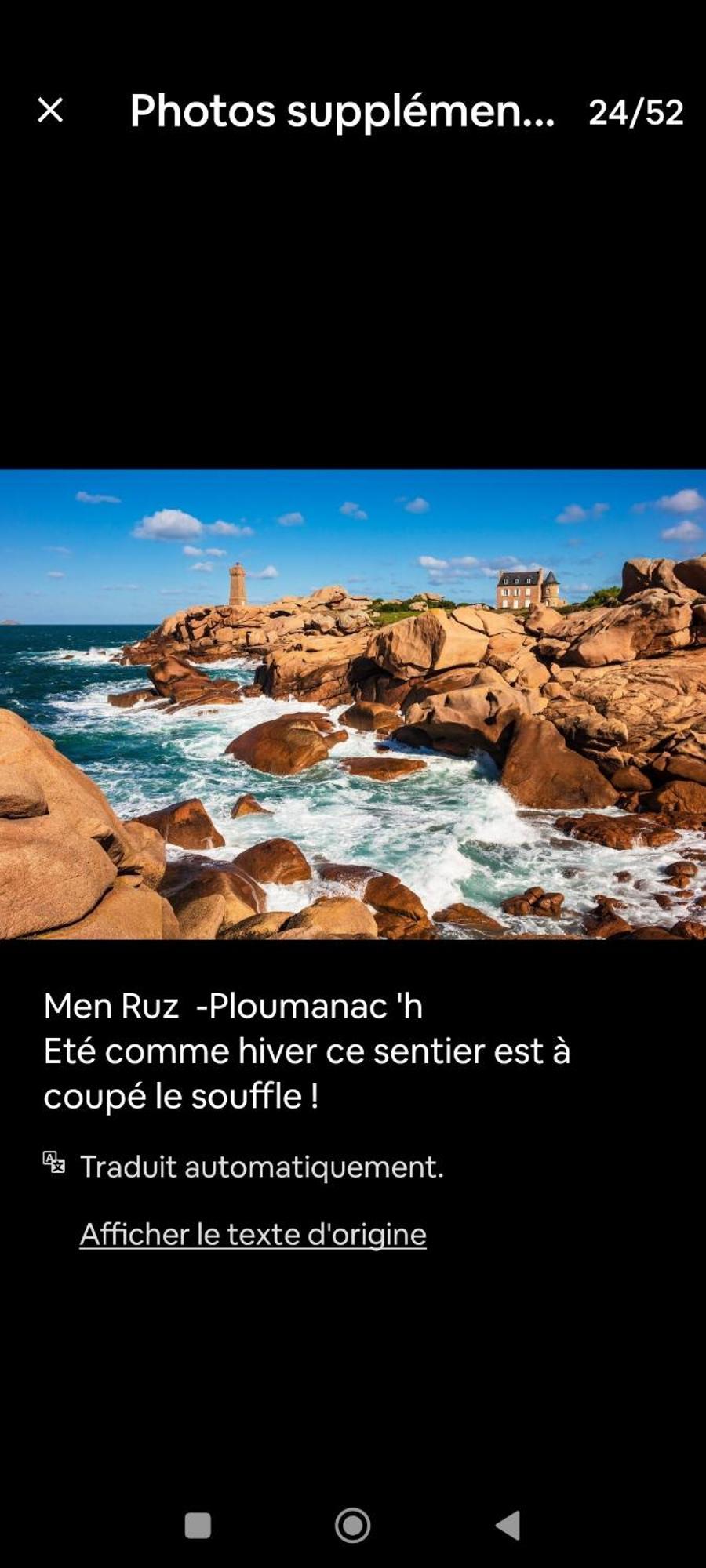The image size is (706, 1568).
Task: Go back with system back button
Action: [508, 1526]
